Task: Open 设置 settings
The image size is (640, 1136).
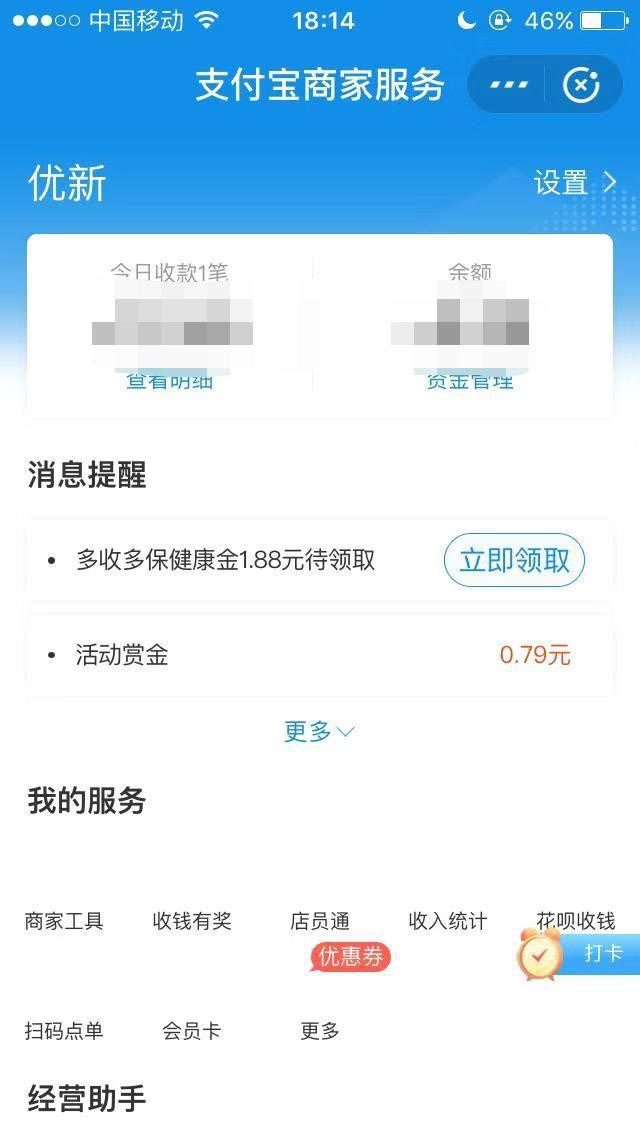Action: (x=575, y=182)
